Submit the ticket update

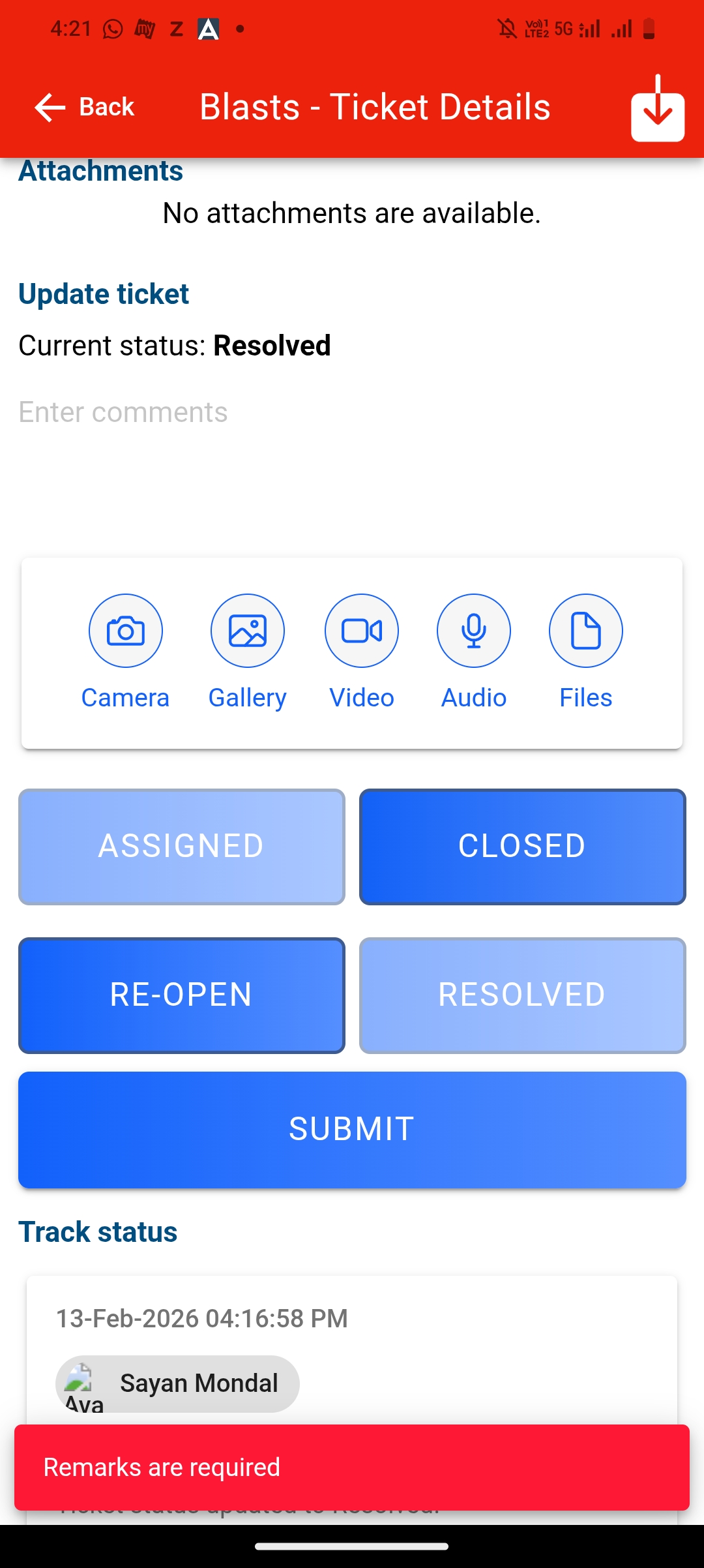[x=352, y=1130]
